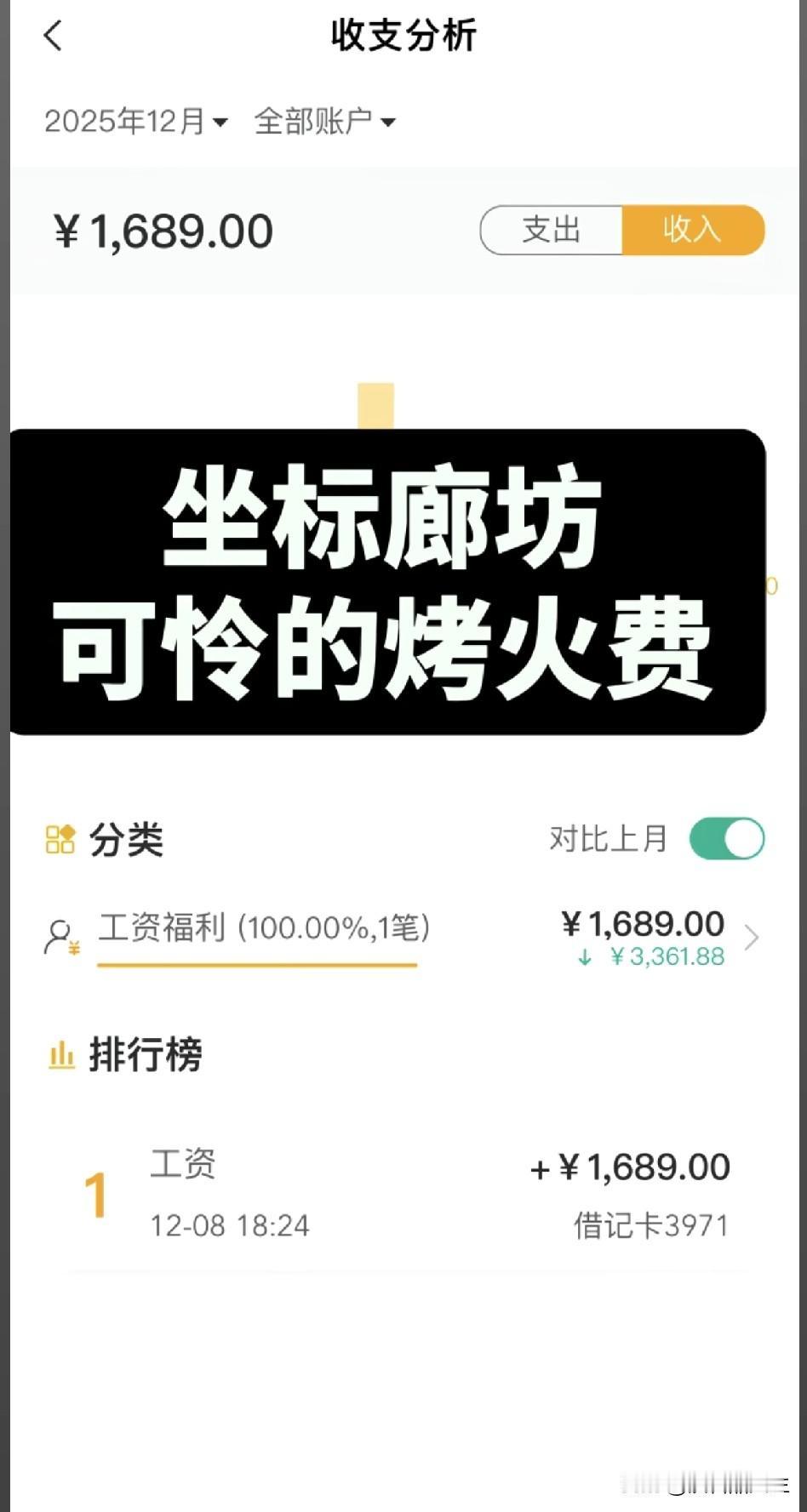Image resolution: width=807 pixels, height=1512 pixels.
Task: Click the orange 分类 grid icon
Action: (60, 839)
